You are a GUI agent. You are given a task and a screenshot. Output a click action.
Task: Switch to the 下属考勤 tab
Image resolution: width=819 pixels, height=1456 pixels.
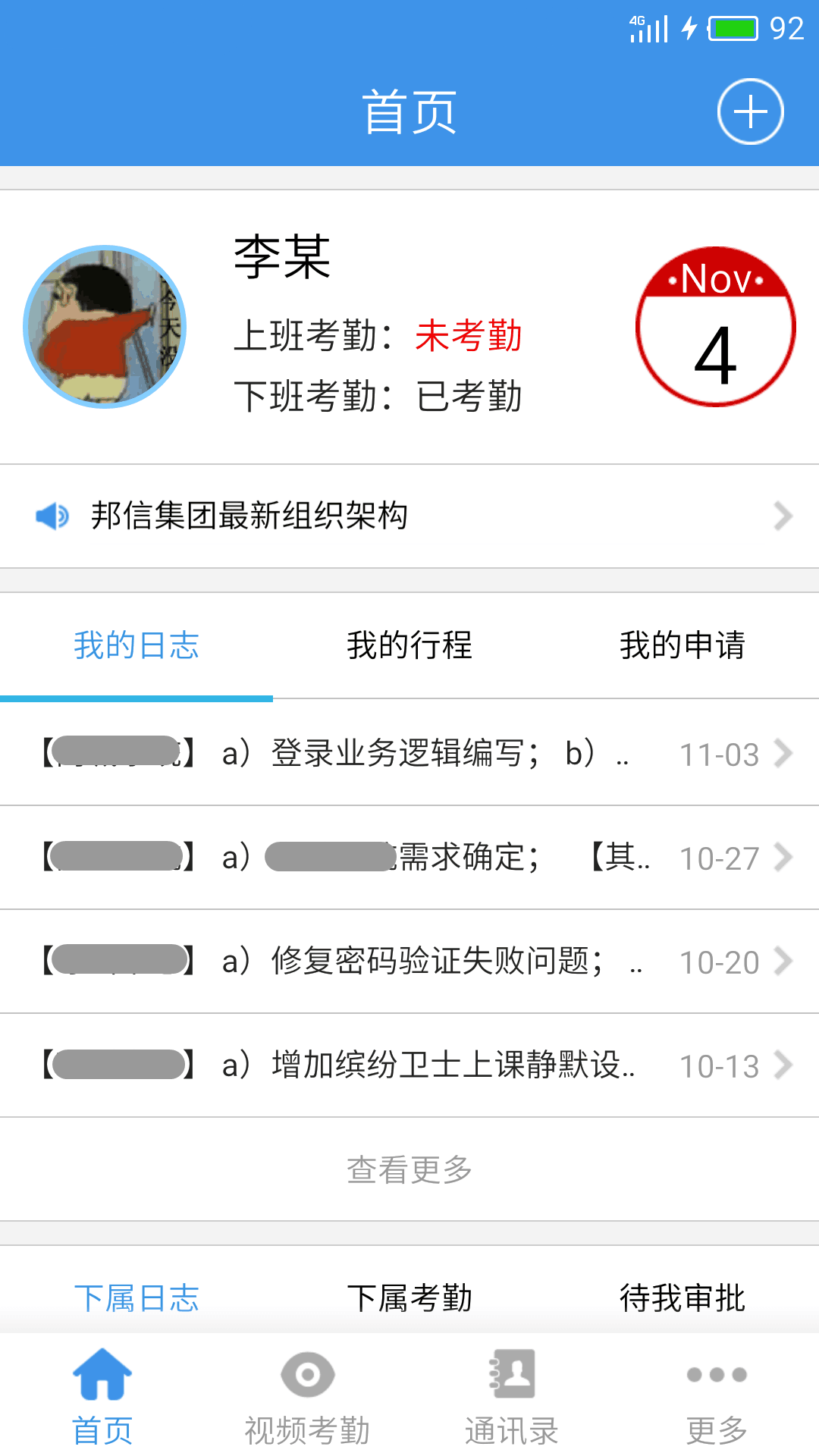tap(409, 1298)
